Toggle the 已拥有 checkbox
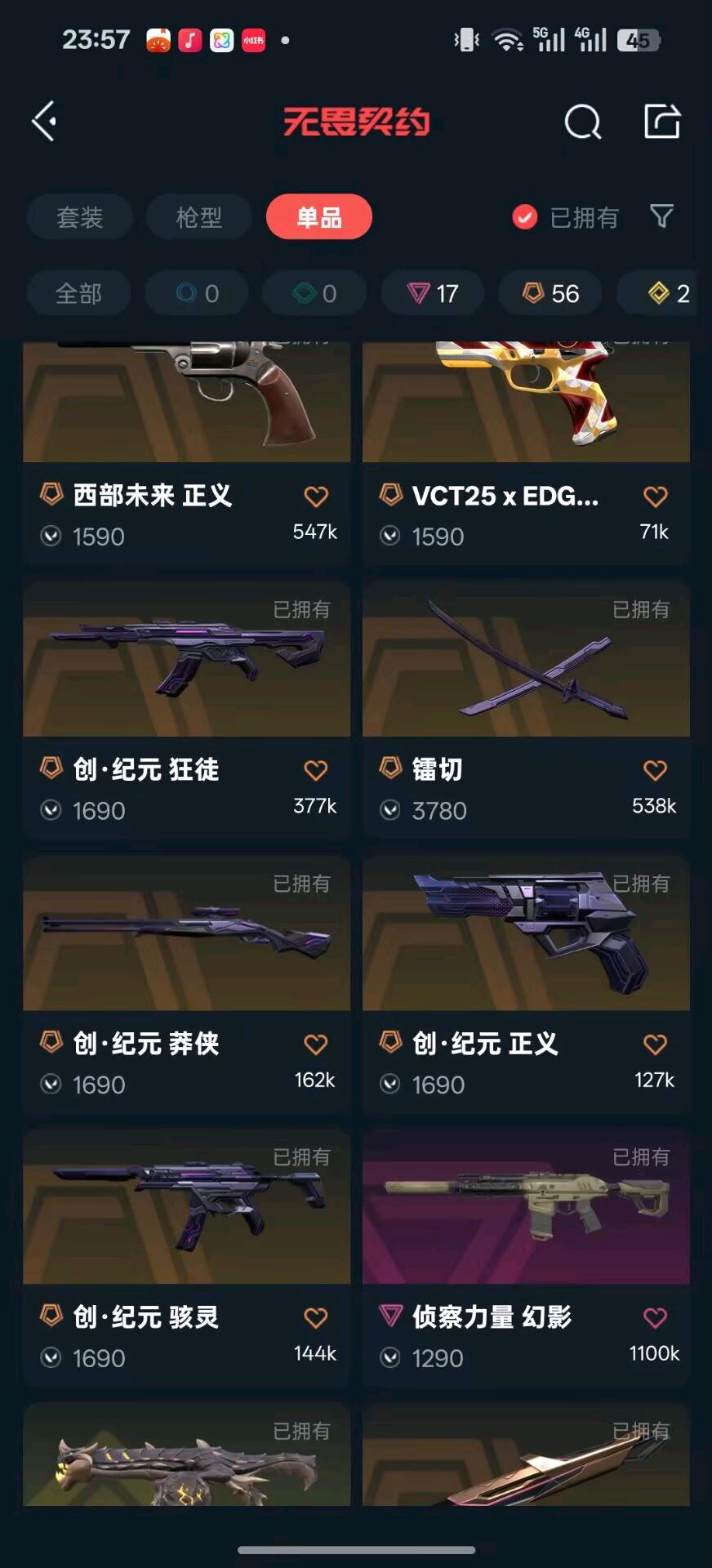 pos(524,217)
